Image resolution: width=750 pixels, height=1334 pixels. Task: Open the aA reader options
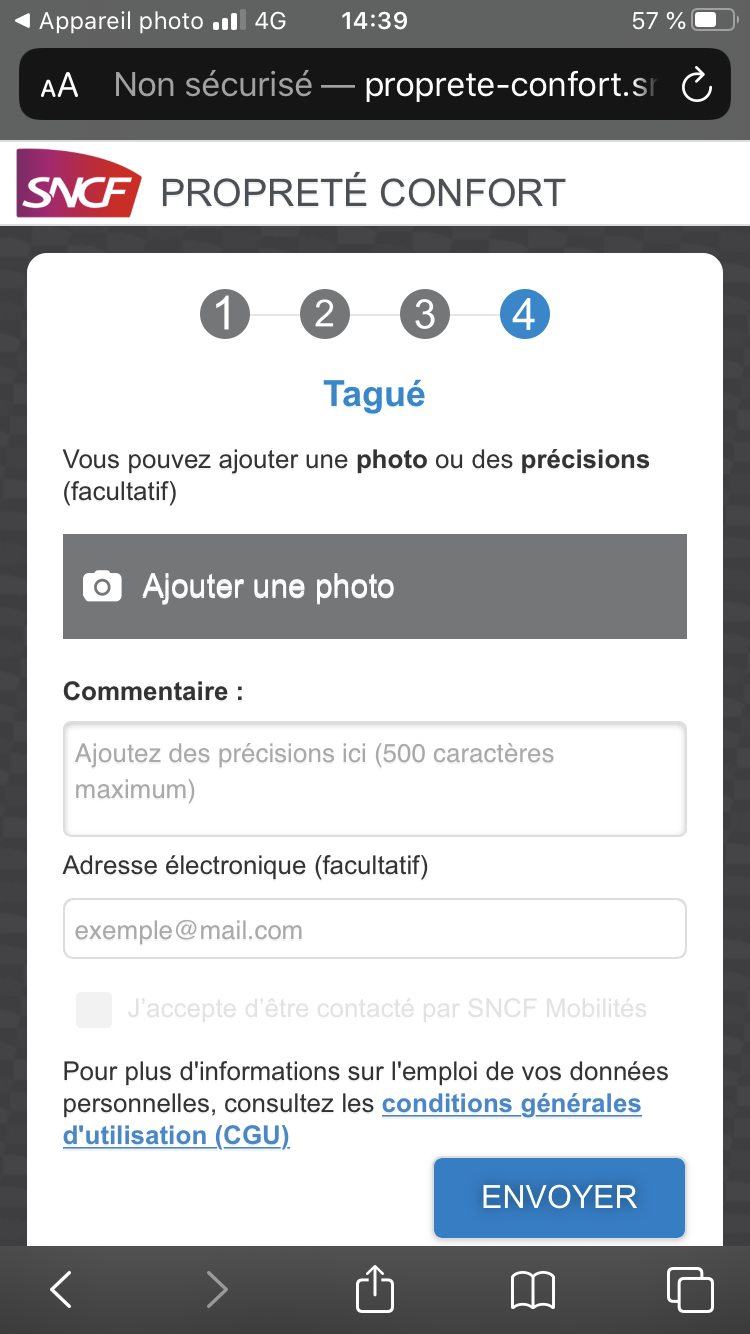coord(59,86)
